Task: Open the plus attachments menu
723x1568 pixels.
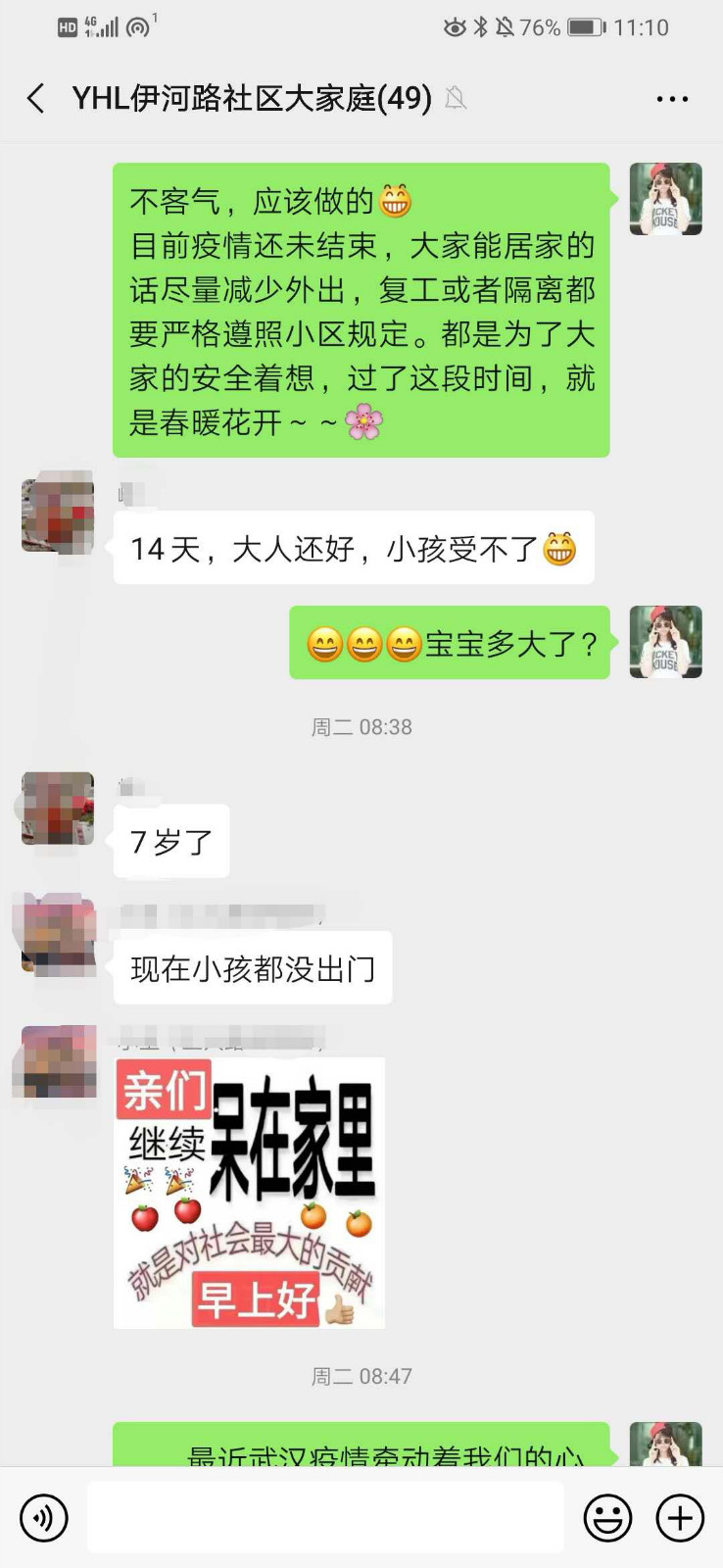Action: (680, 1518)
